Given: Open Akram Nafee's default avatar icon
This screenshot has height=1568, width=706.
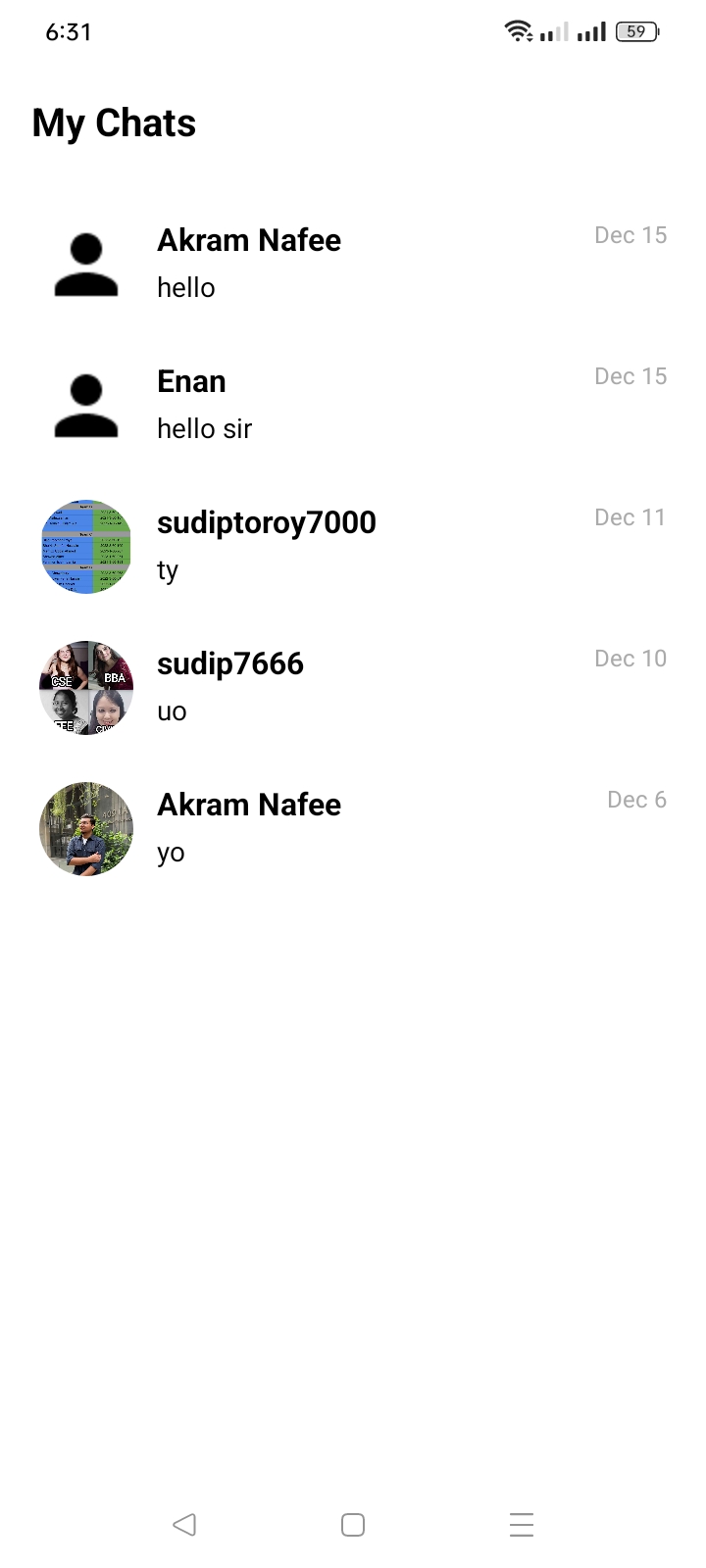Looking at the screenshot, I should click(x=86, y=262).
